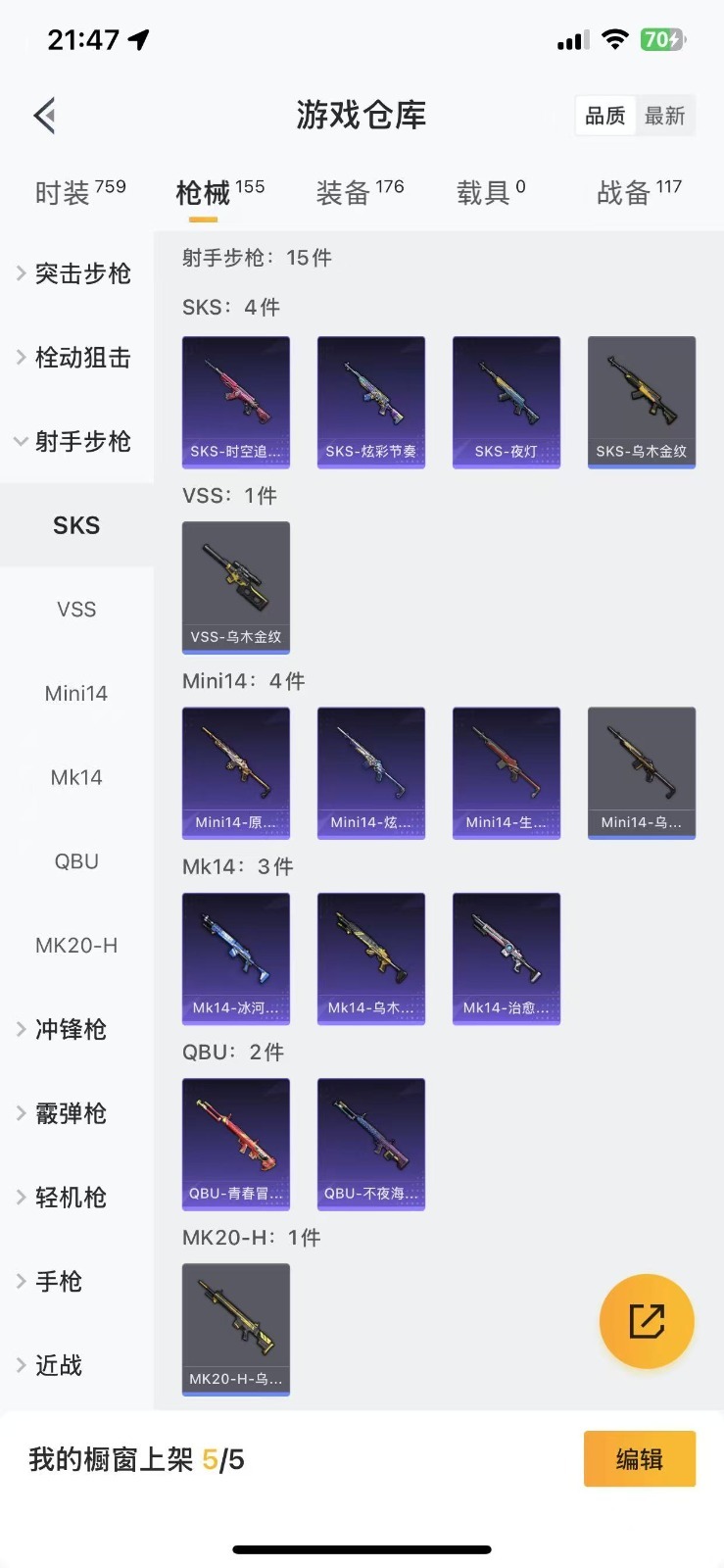Open the SKS-夜灯 skin tile
Screen dimensions: 724x1568
[507, 402]
